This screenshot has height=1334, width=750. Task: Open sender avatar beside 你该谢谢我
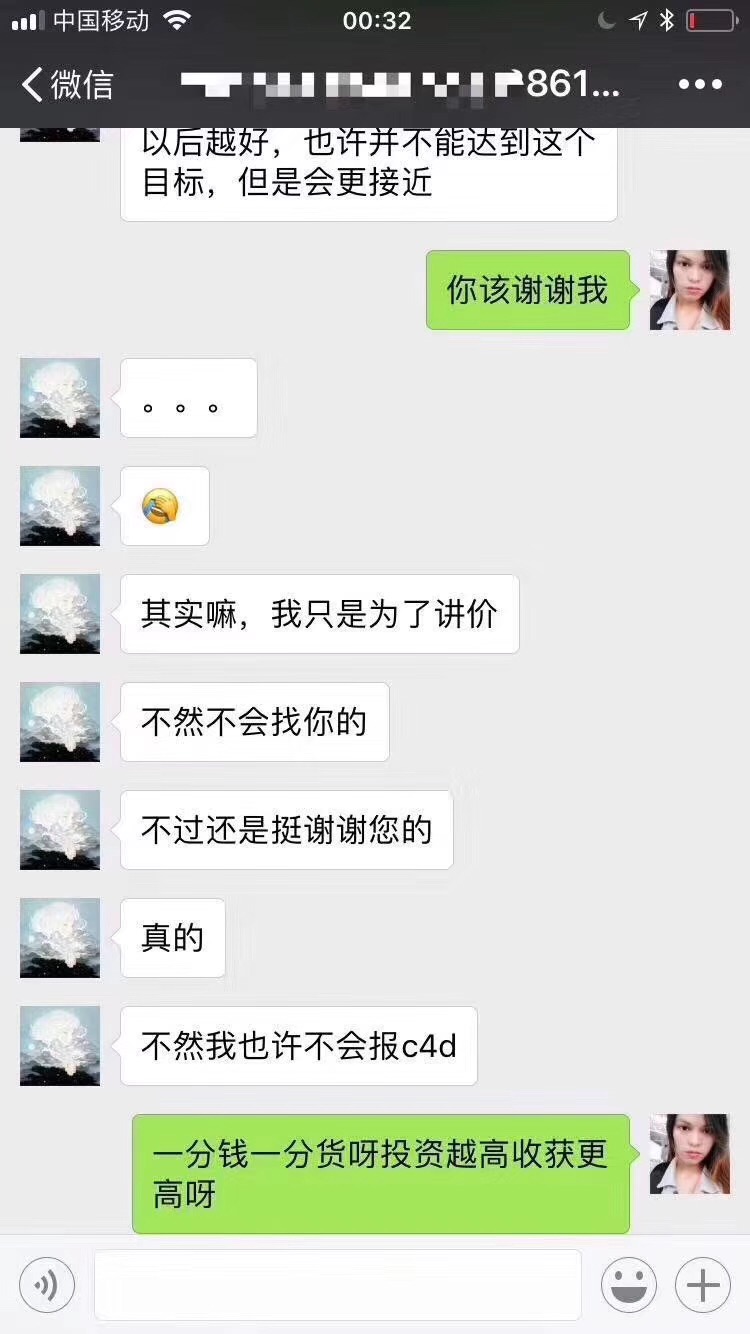click(690, 290)
